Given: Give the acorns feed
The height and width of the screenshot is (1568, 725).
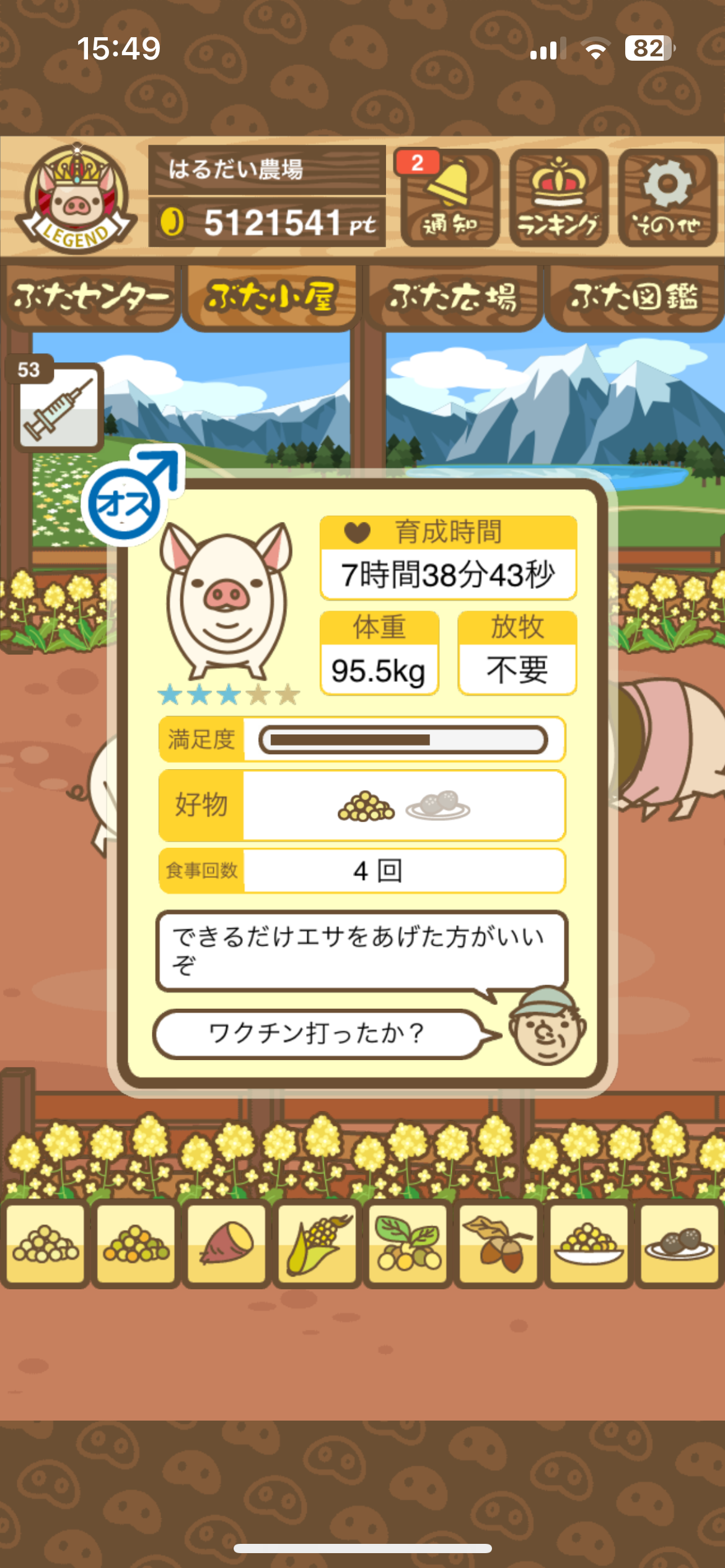Looking at the screenshot, I should coord(498,1244).
